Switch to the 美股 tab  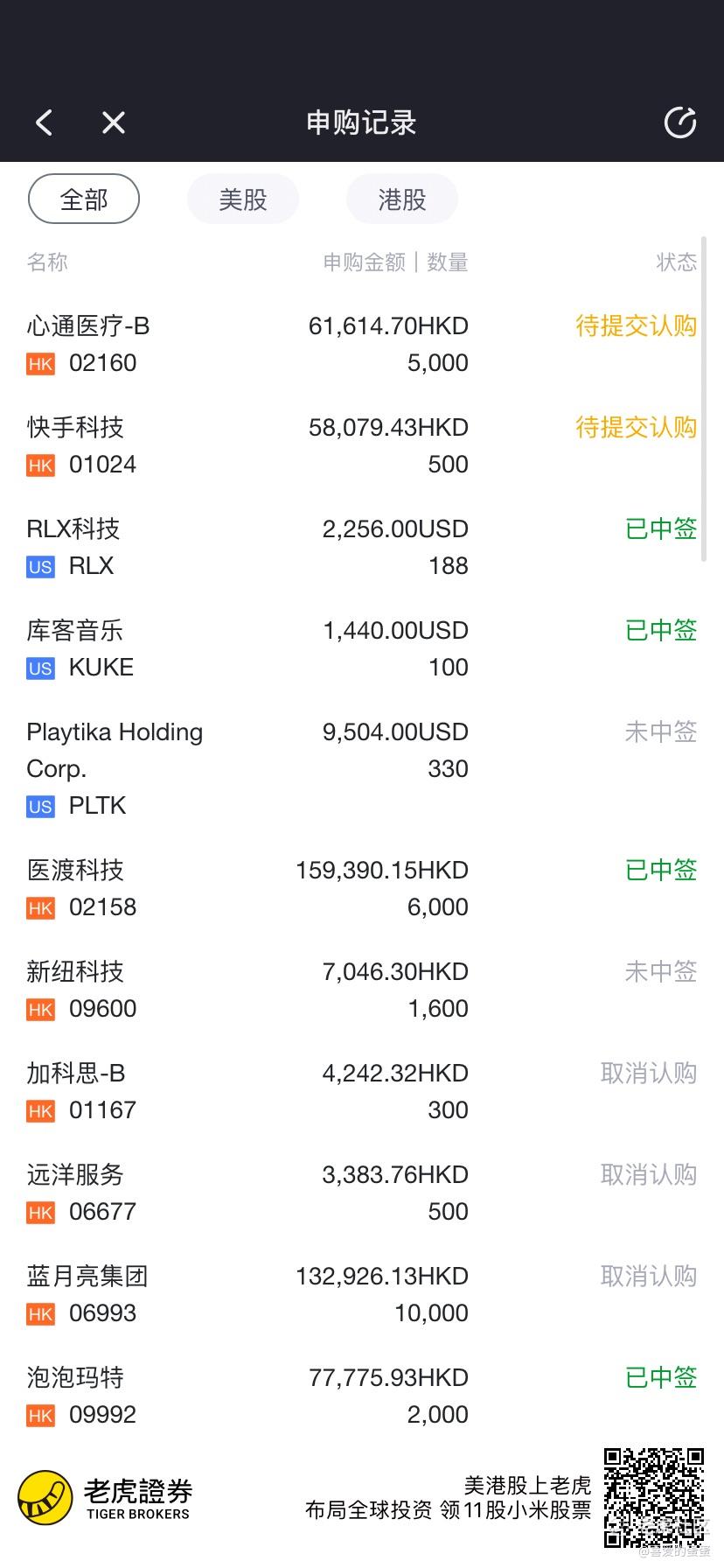click(243, 199)
